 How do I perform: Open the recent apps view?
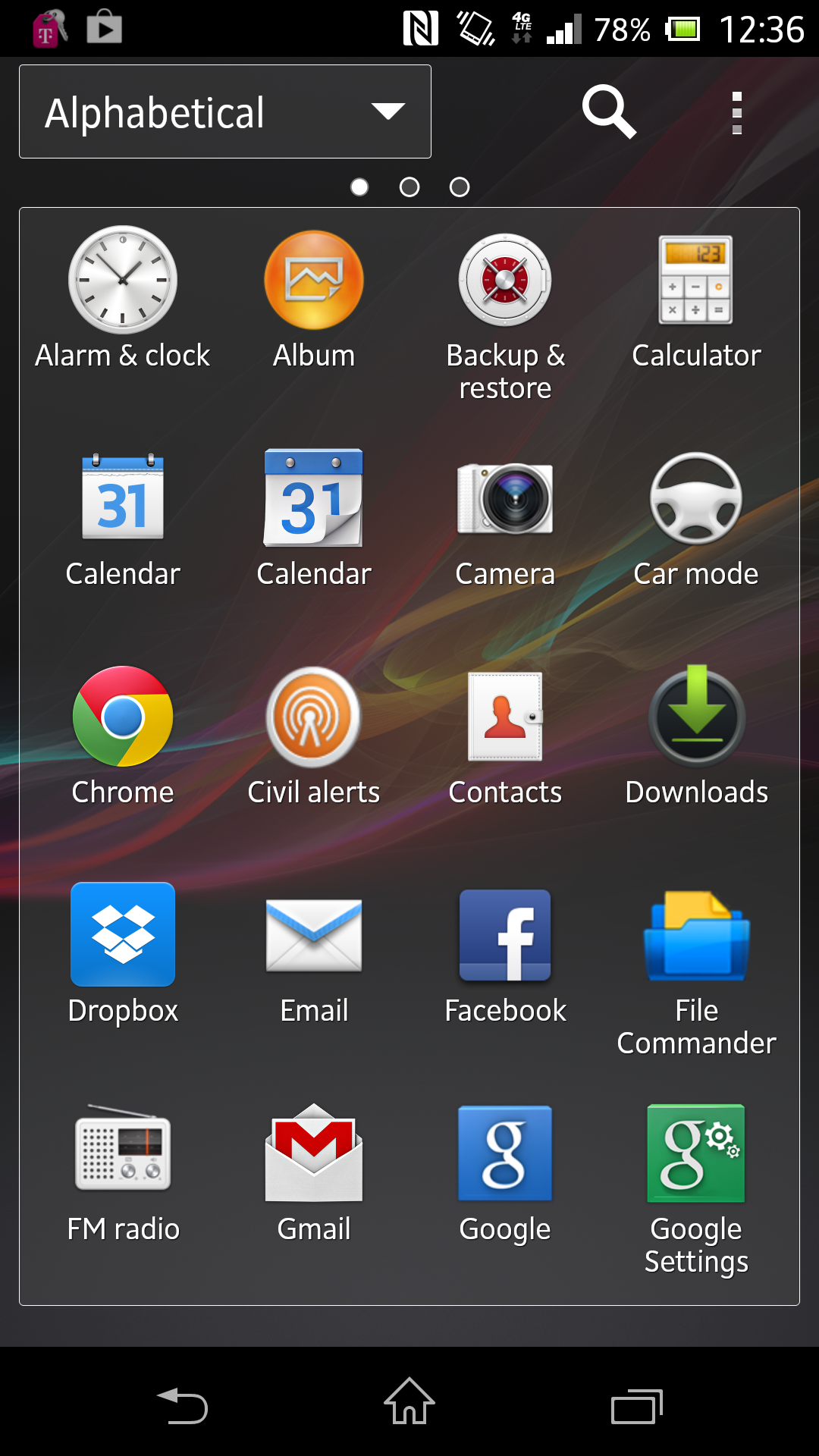pos(635,1402)
